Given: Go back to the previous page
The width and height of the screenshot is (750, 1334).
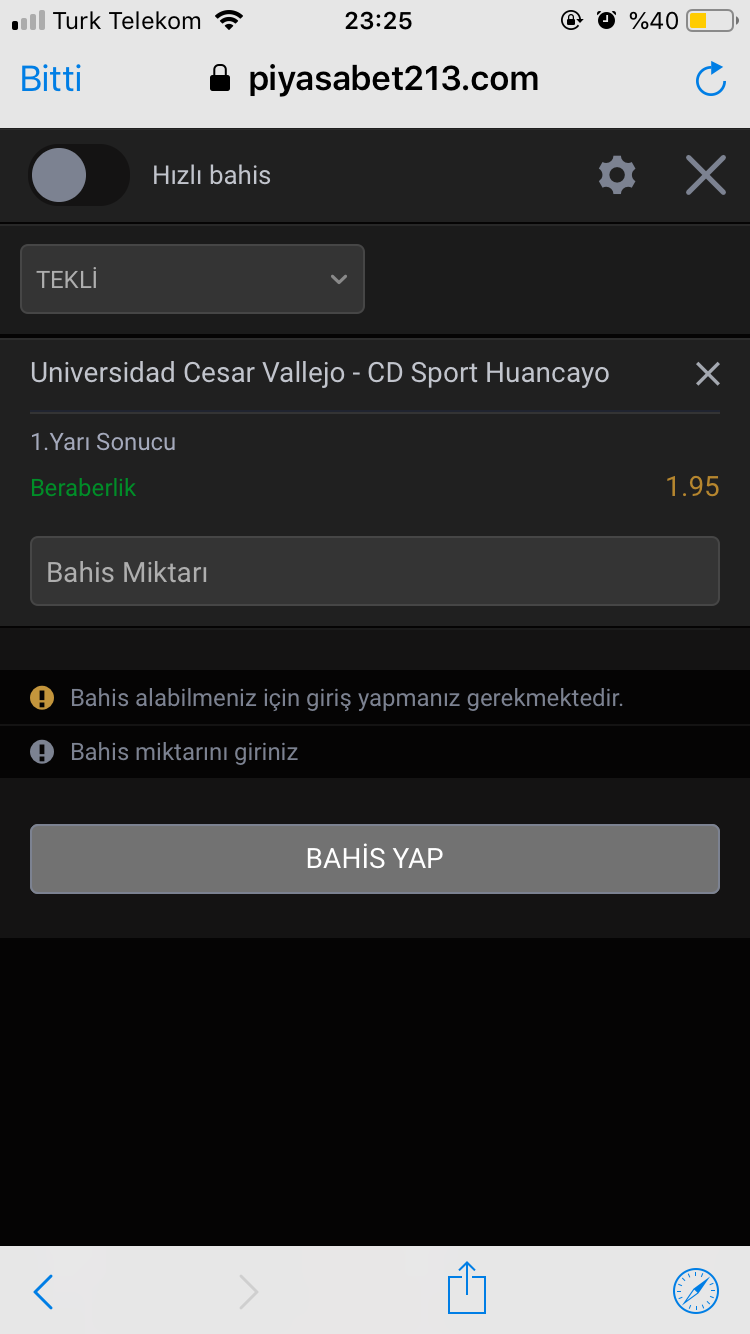Looking at the screenshot, I should 43,1292.
